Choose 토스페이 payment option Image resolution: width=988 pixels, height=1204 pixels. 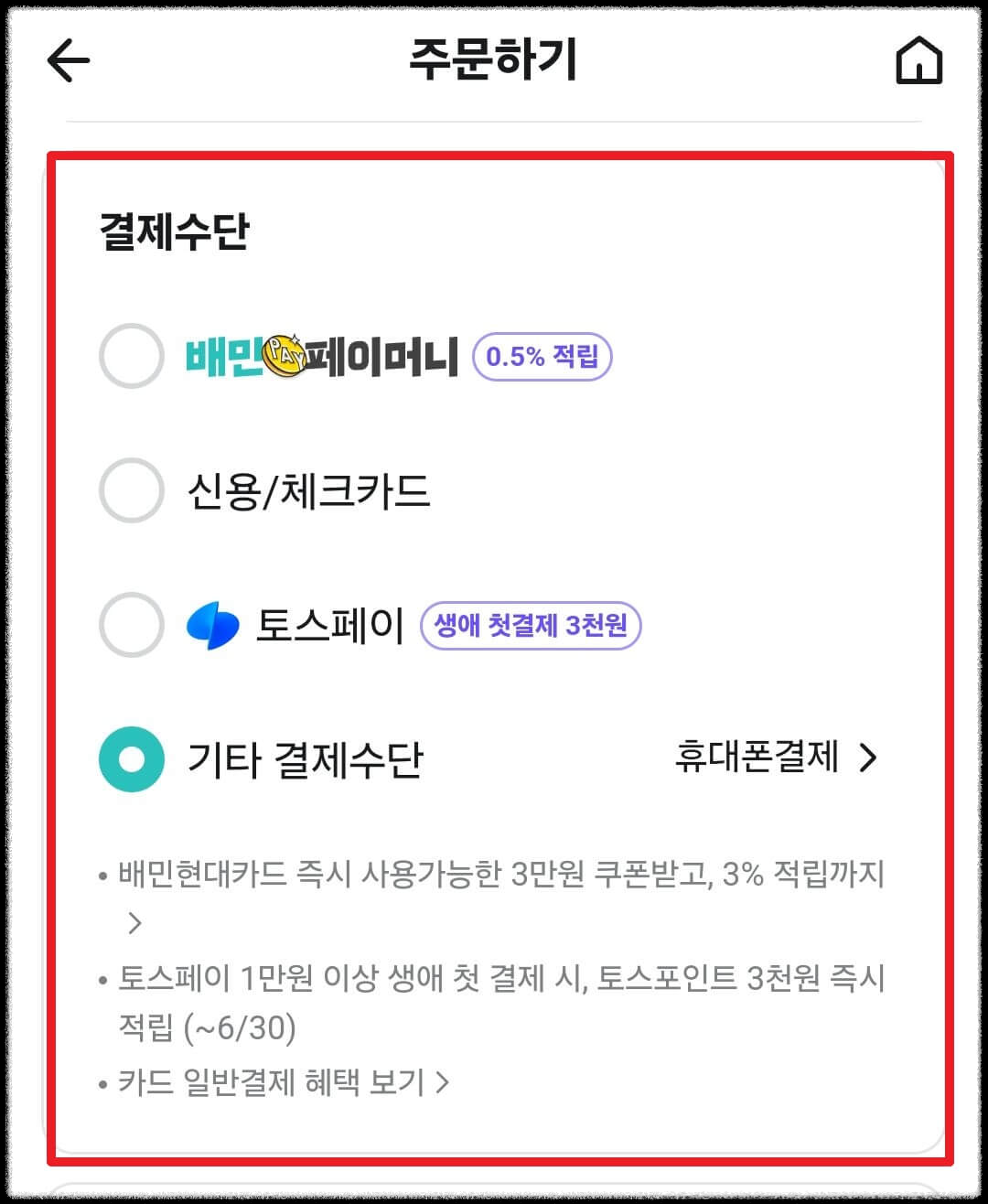click(130, 625)
